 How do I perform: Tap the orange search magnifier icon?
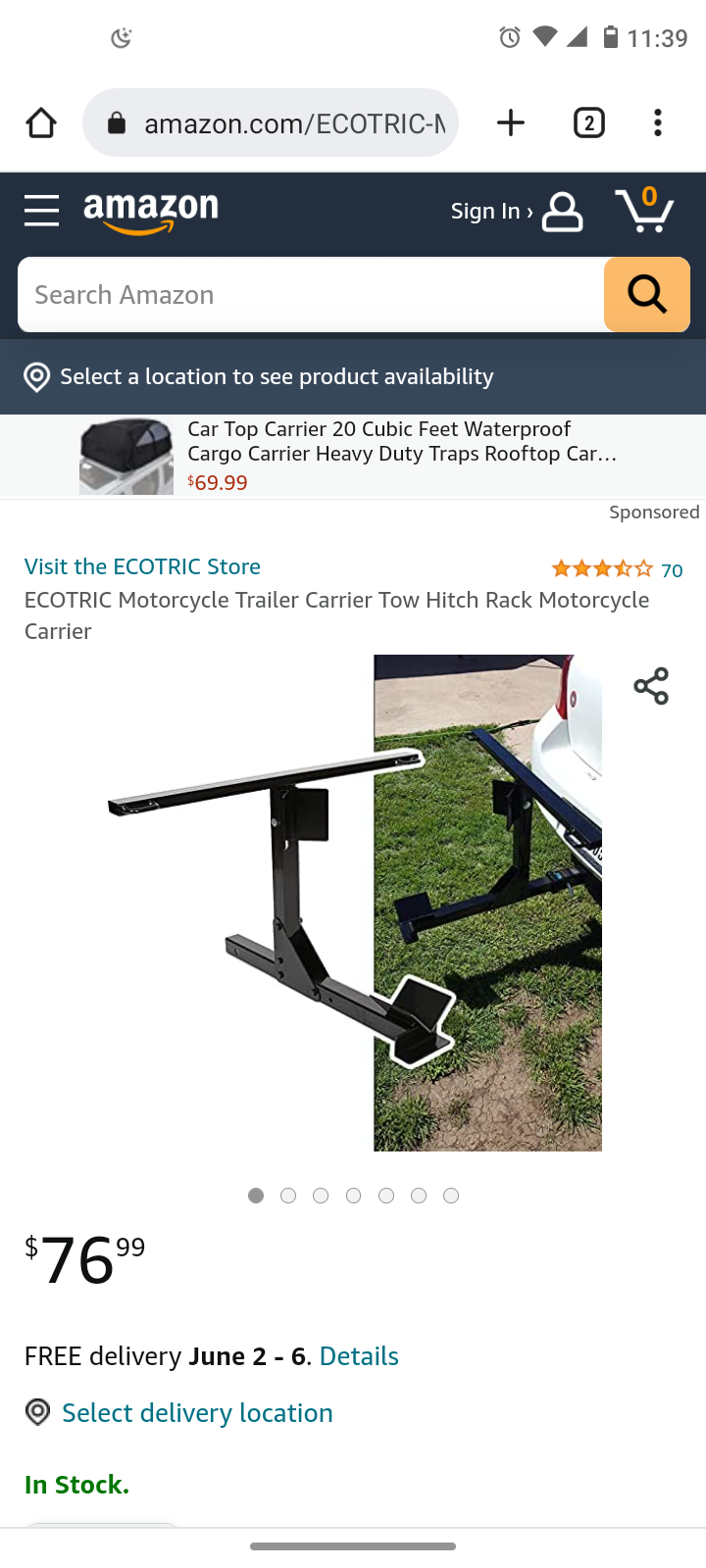coord(646,294)
